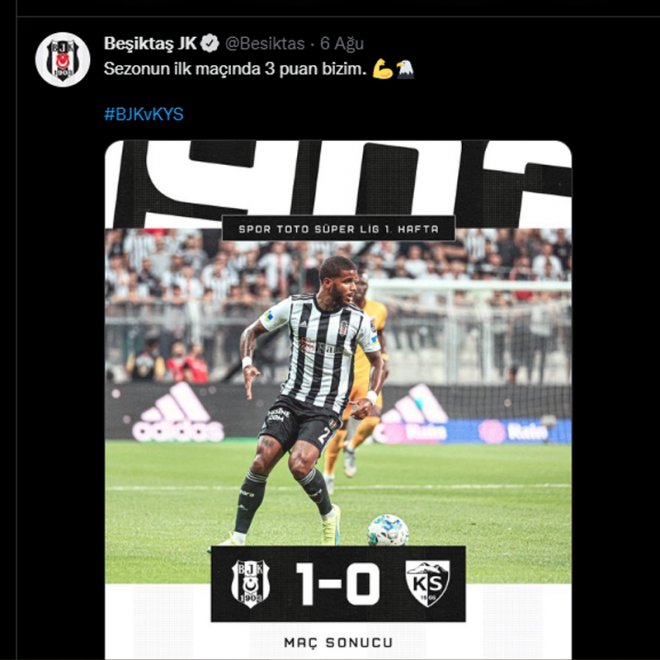
Task: Open the Beşiktaş JK profile avatar
Action: coord(63,59)
